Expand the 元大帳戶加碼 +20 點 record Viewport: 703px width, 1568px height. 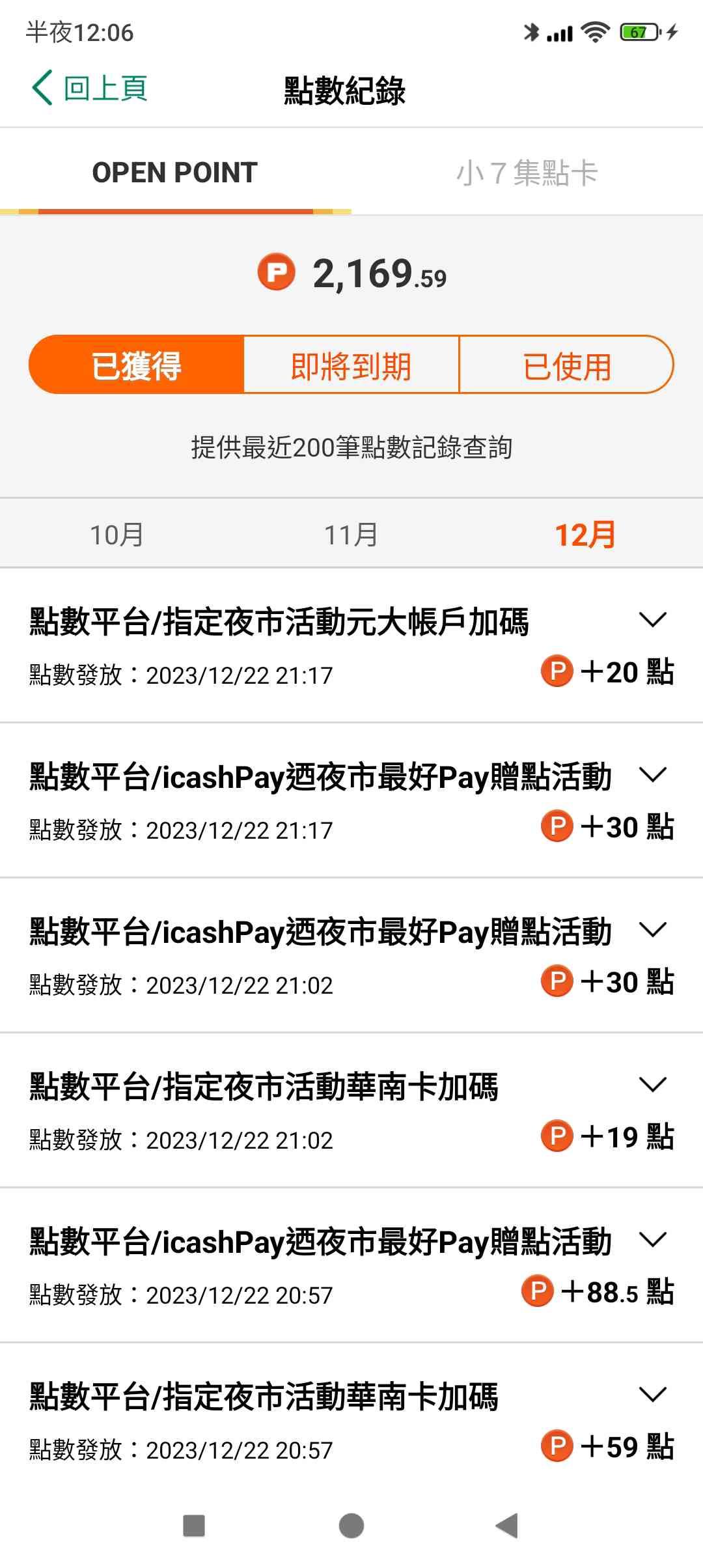coord(653,620)
